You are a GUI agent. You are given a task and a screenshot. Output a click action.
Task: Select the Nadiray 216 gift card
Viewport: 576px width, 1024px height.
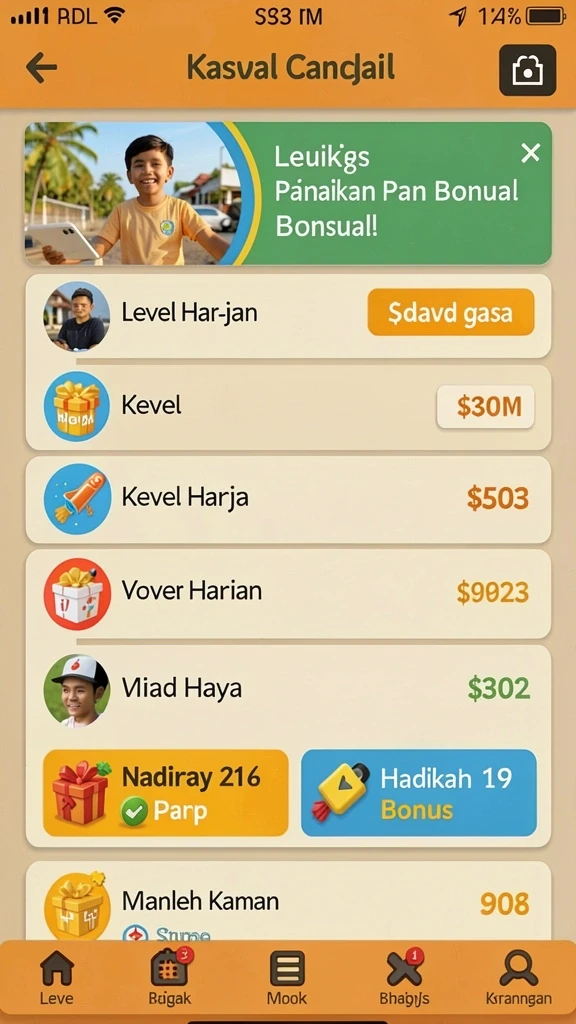[x=166, y=793]
